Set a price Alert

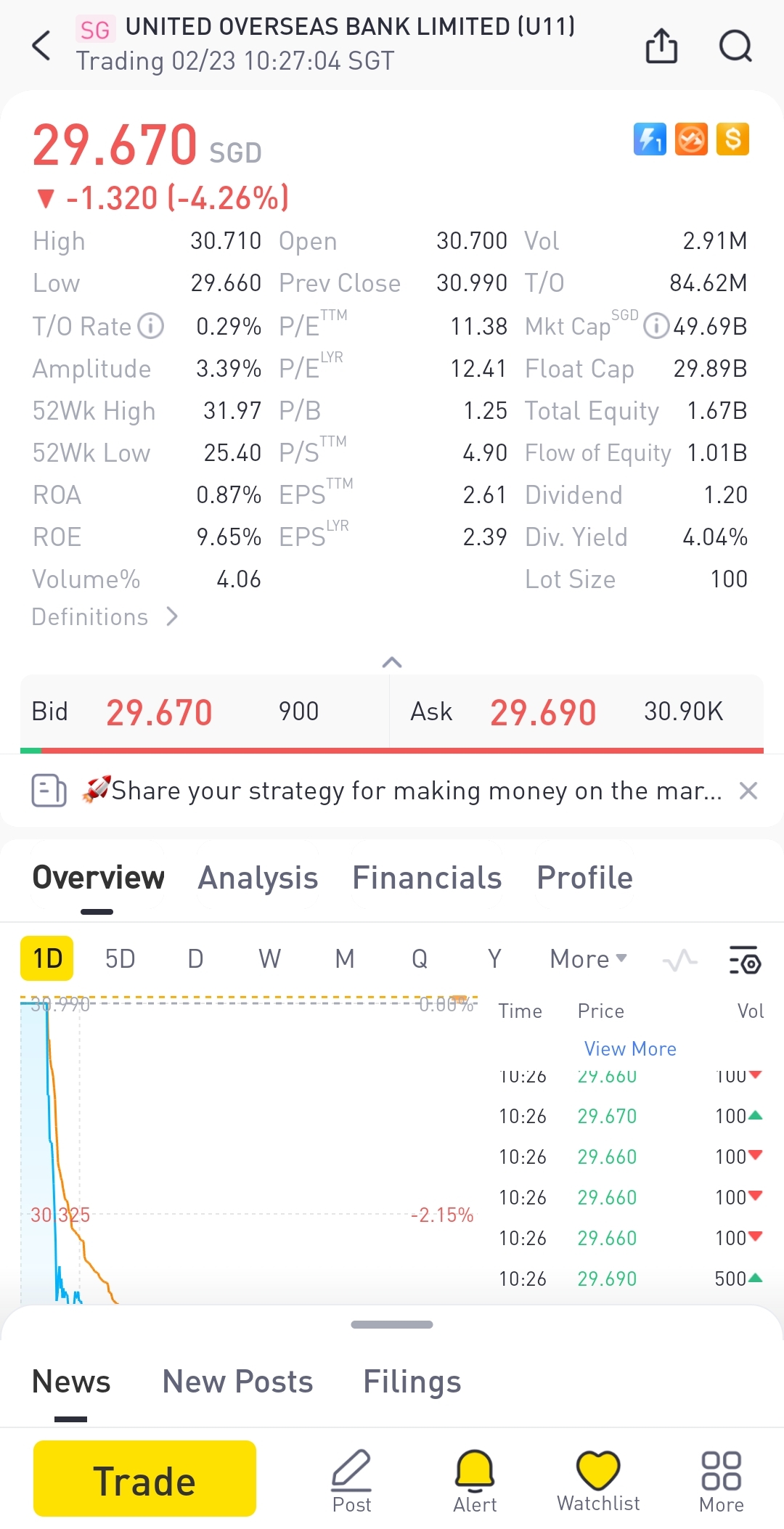475,1480
